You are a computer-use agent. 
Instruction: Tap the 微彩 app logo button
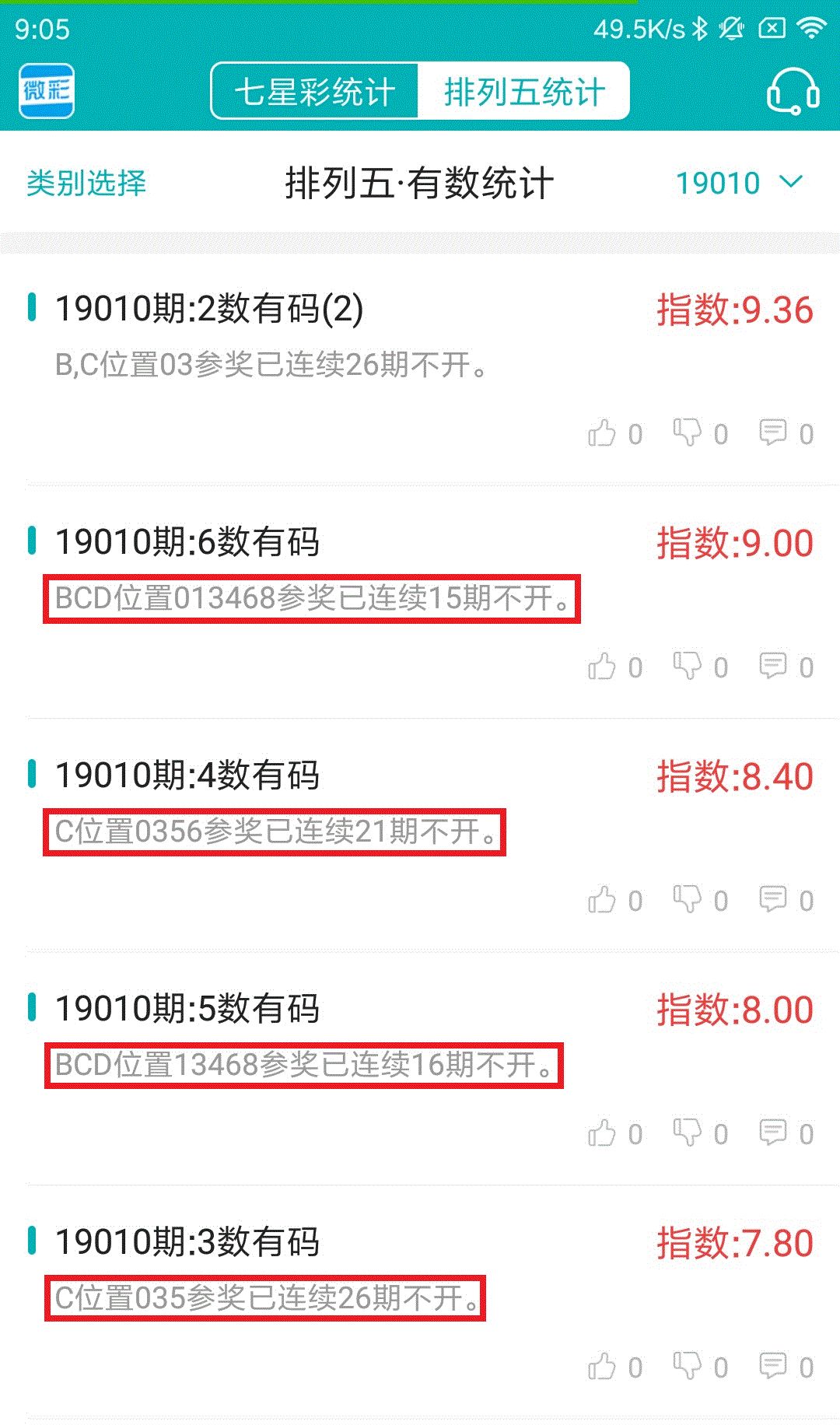point(47,92)
